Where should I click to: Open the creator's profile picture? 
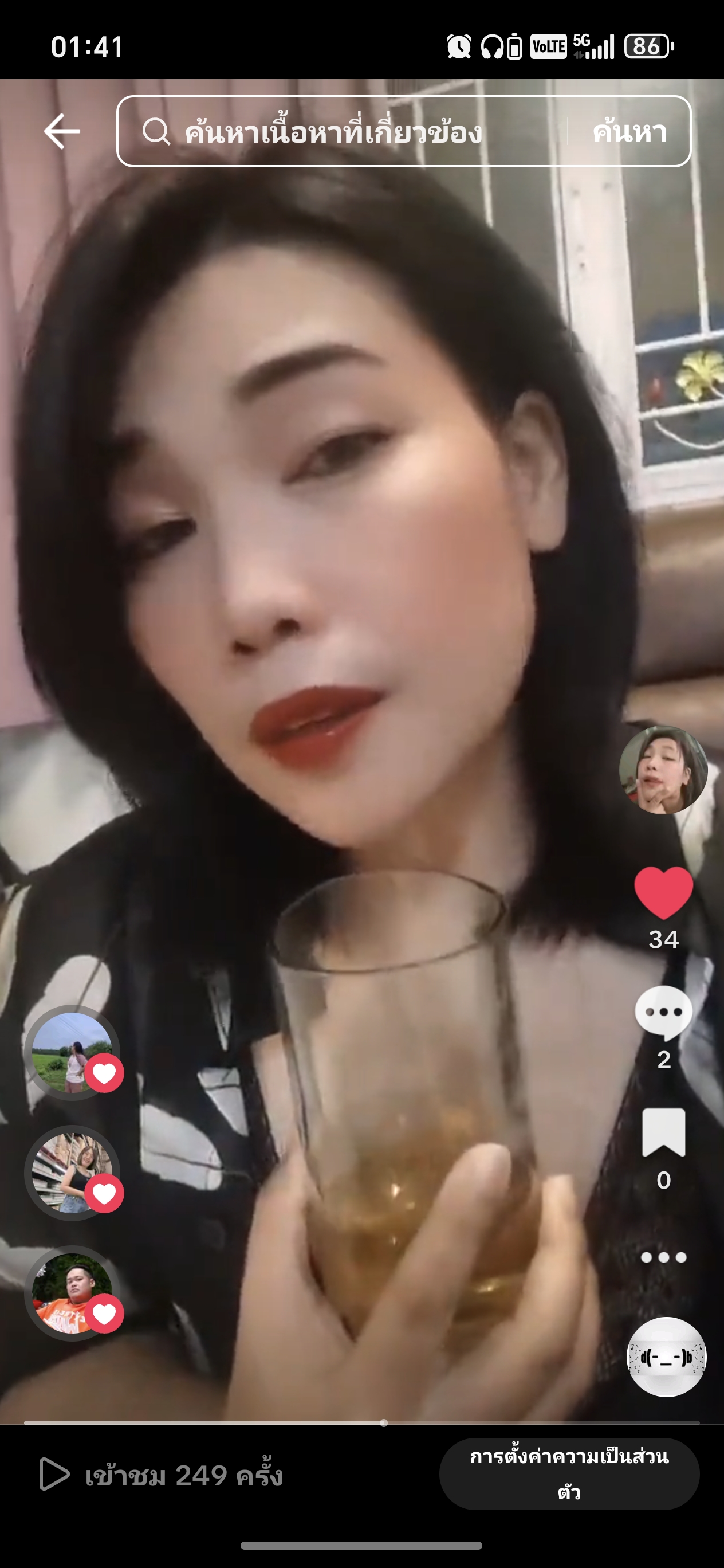(x=663, y=770)
